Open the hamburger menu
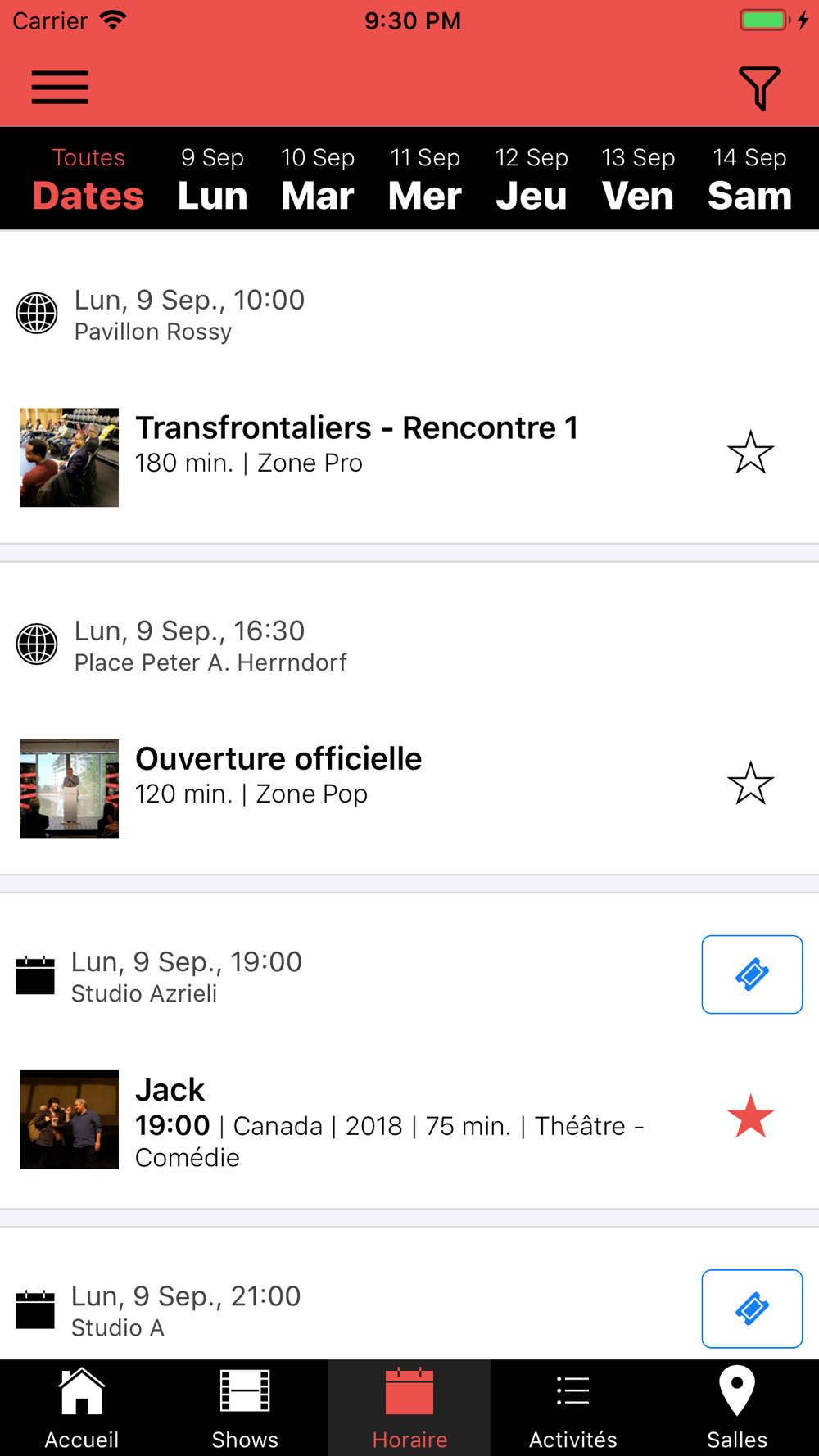 pyautogui.click(x=60, y=88)
